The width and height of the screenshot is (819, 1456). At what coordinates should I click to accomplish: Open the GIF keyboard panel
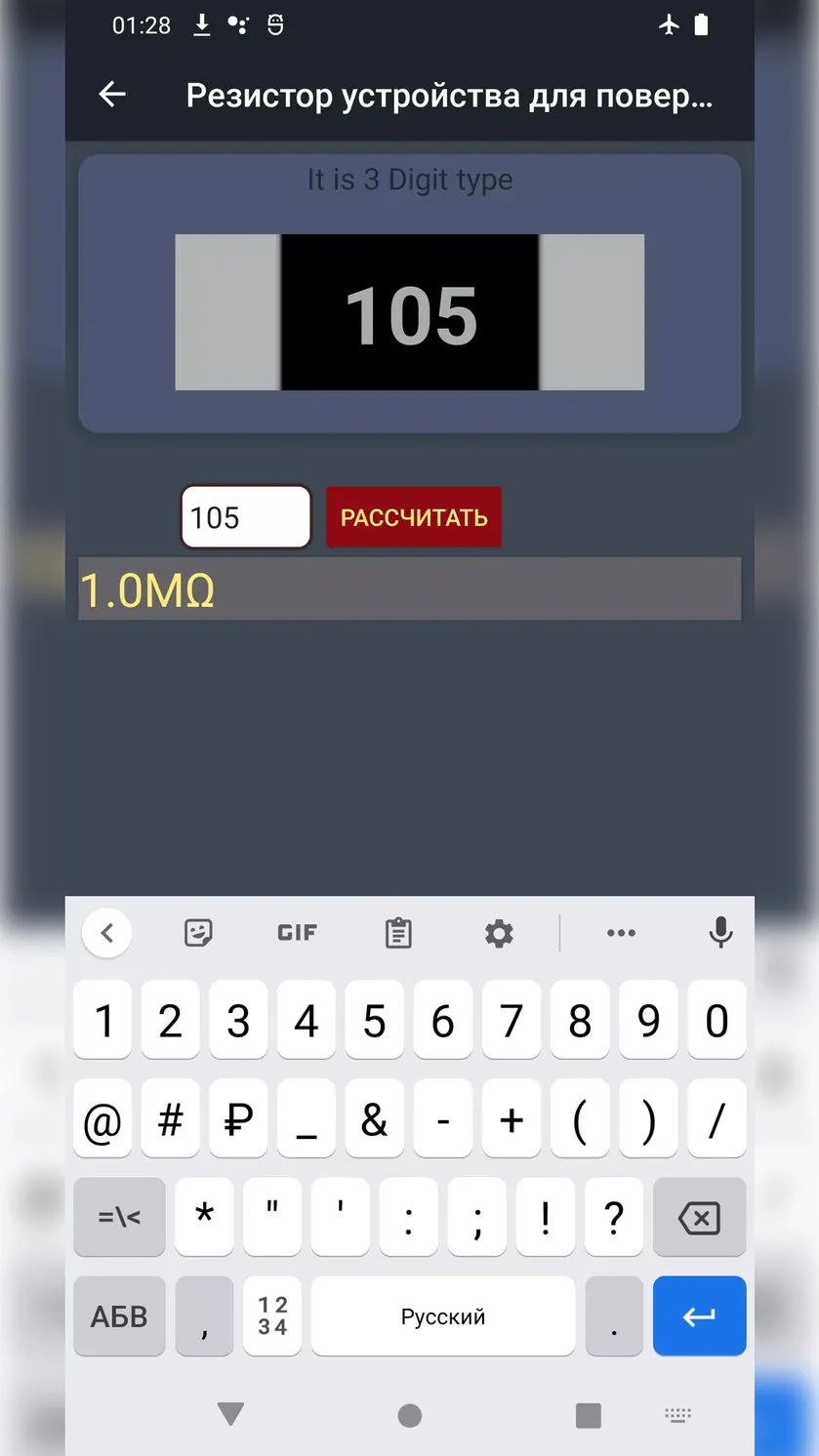click(x=297, y=933)
